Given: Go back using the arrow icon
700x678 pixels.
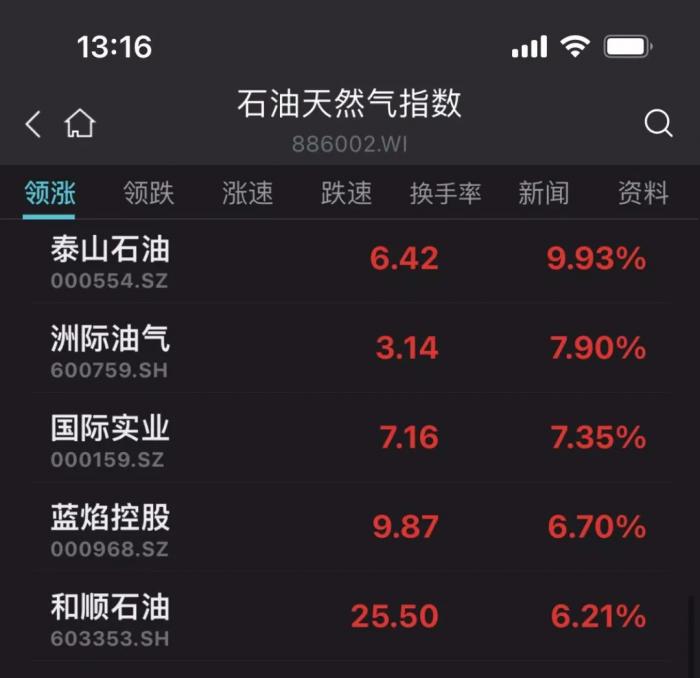Looking at the screenshot, I should coord(34,124).
